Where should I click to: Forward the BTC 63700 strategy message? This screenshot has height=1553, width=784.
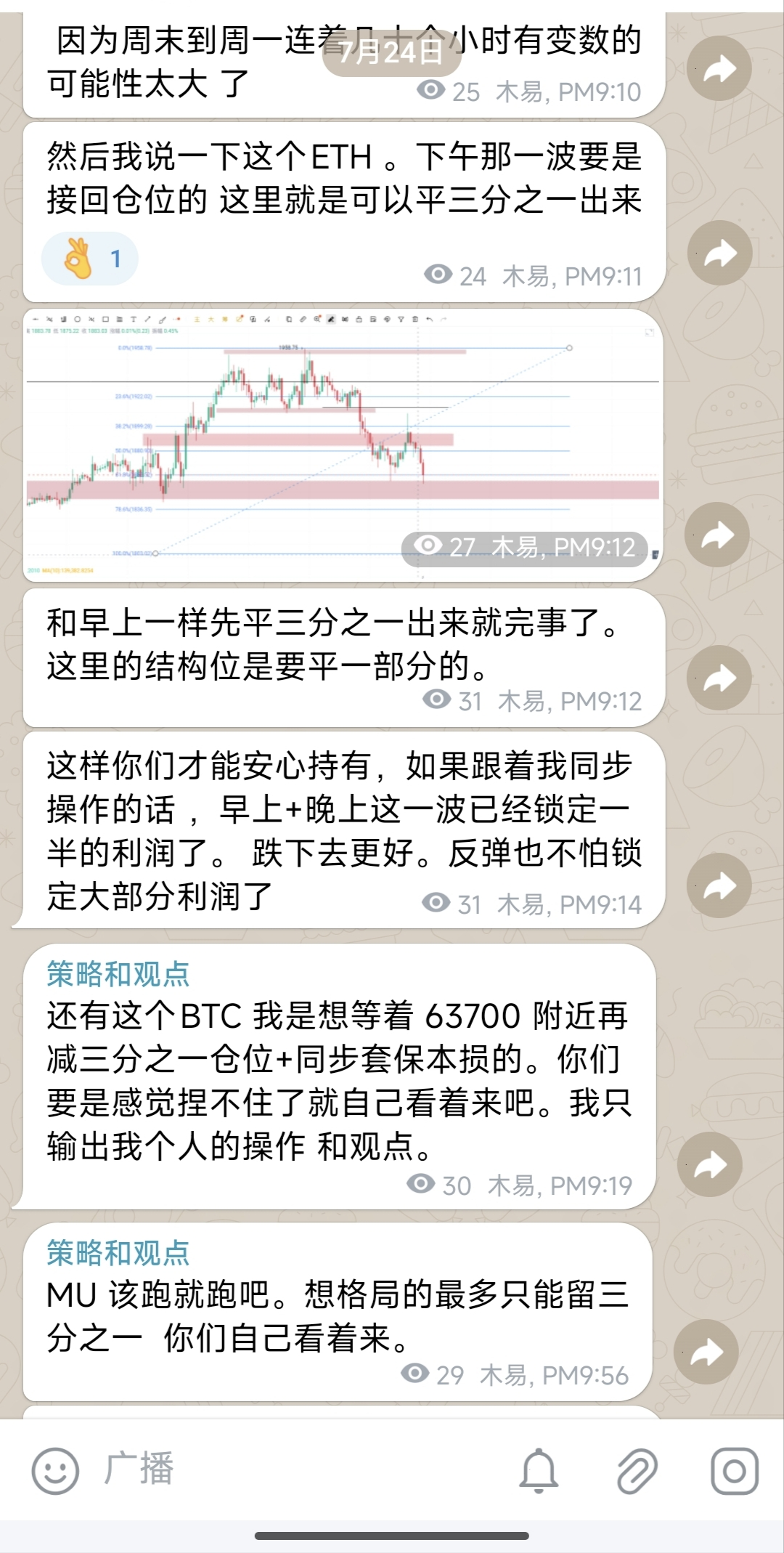click(710, 1164)
